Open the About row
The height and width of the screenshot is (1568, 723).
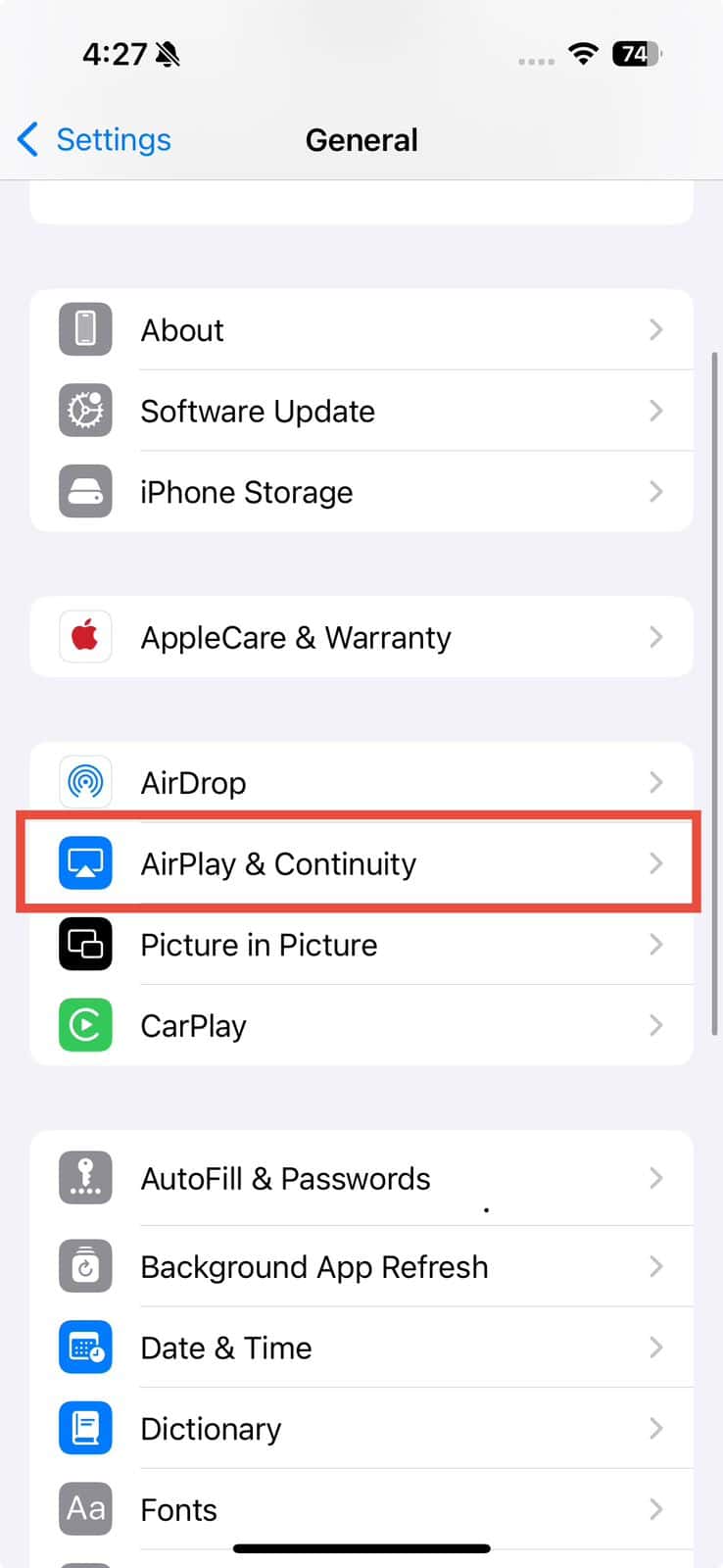point(361,330)
